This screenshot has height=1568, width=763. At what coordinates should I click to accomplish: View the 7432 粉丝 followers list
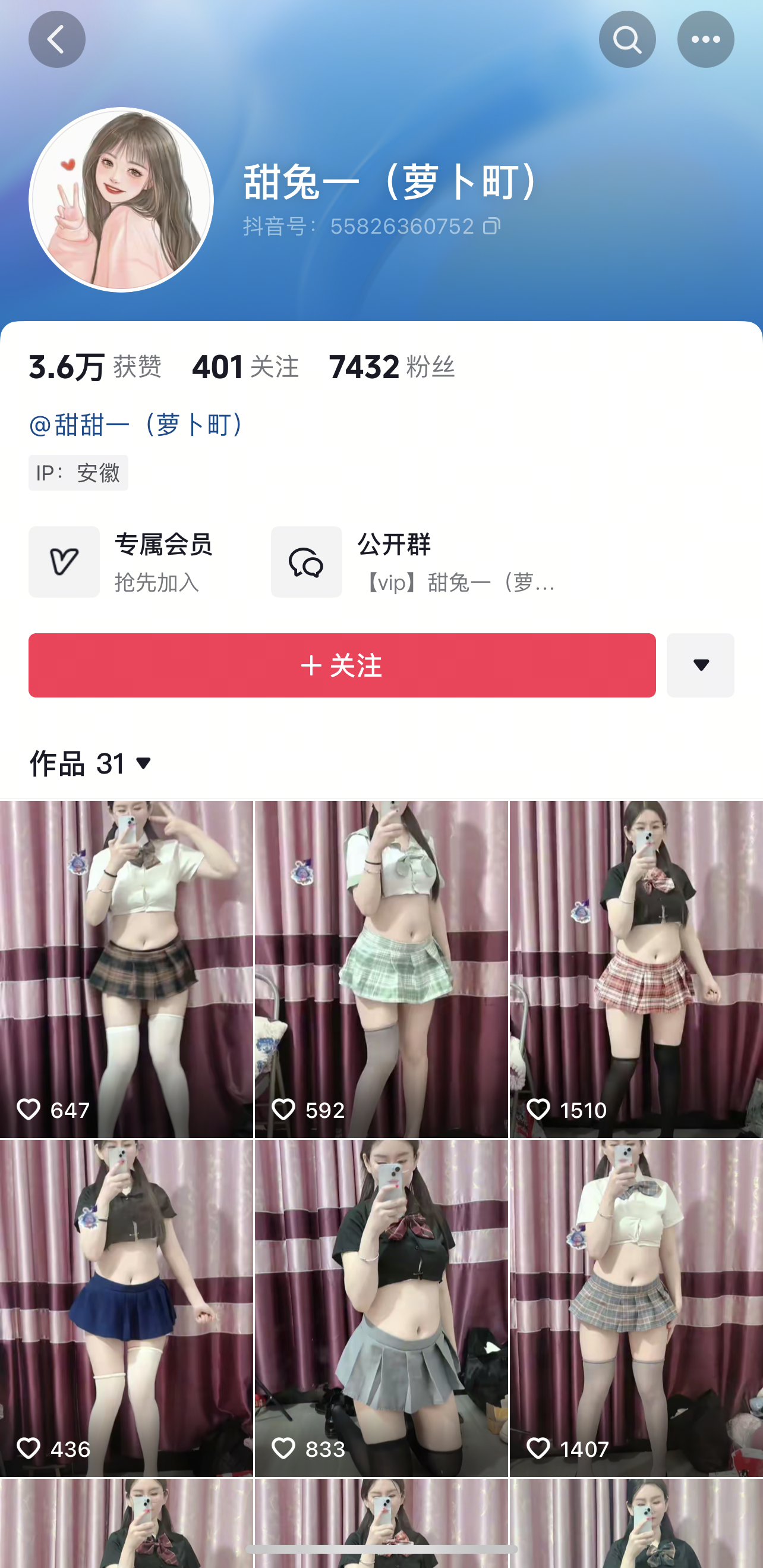391,367
